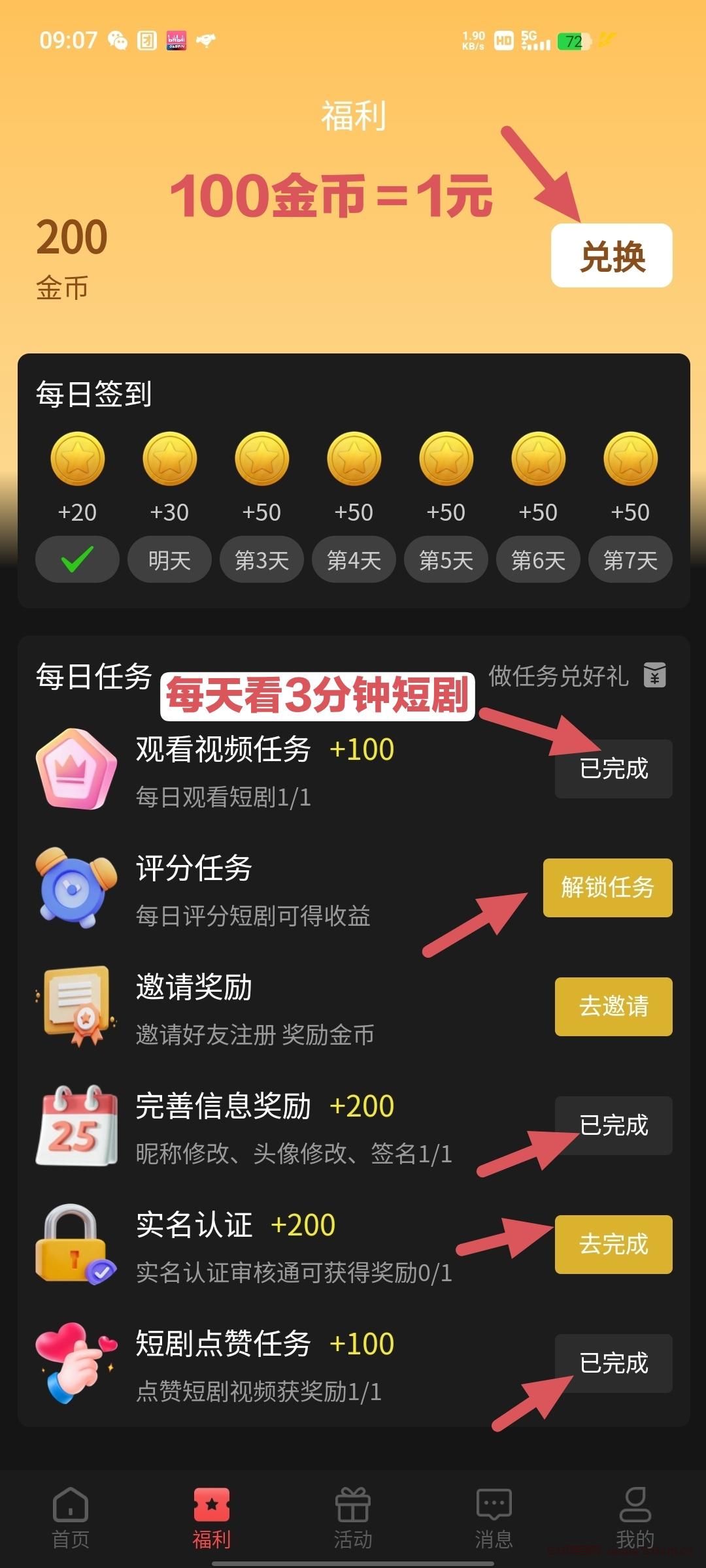Tap 去完成 for 实名认证
This screenshot has height=1568, width=706.
pyautogui.click(x=613, y=1245)
